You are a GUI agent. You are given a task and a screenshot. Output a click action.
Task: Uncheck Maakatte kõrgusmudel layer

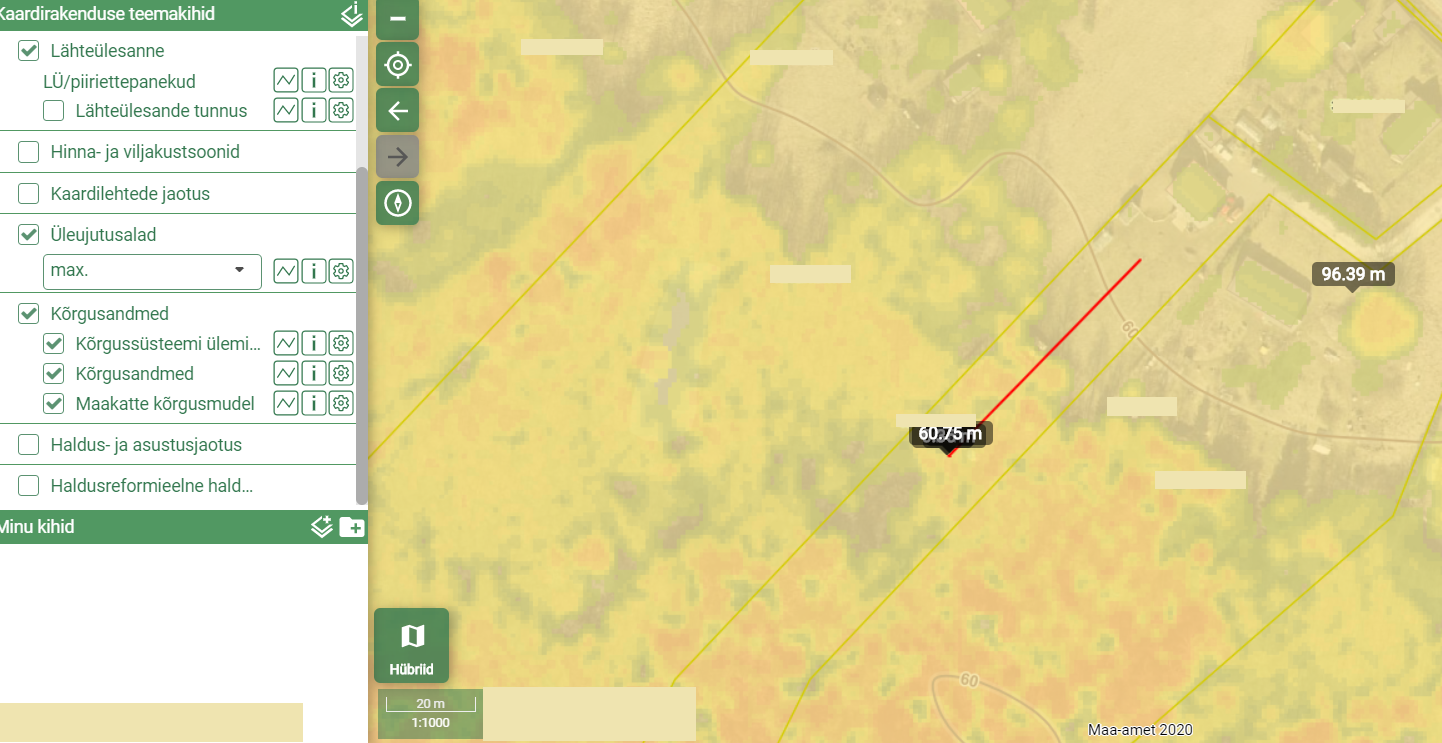pos(54,404)
